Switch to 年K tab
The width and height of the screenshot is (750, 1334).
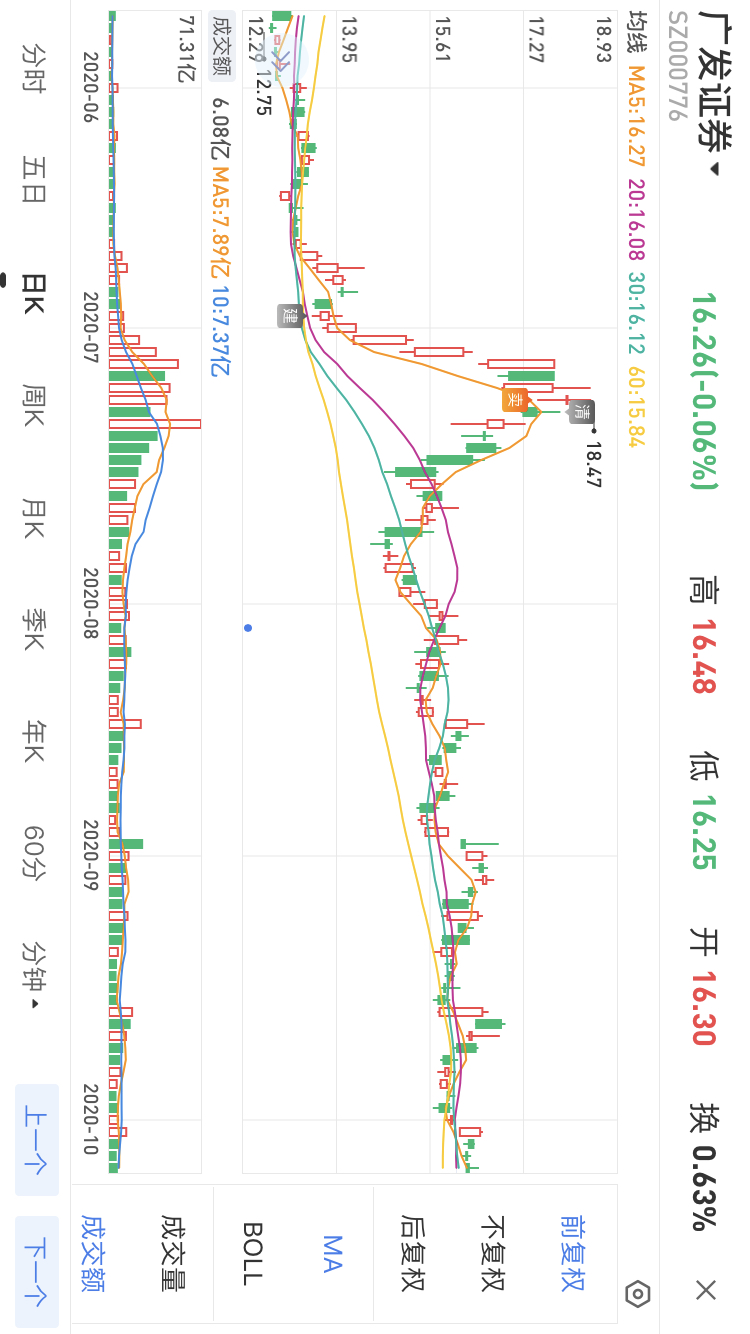tap(34, 742)
